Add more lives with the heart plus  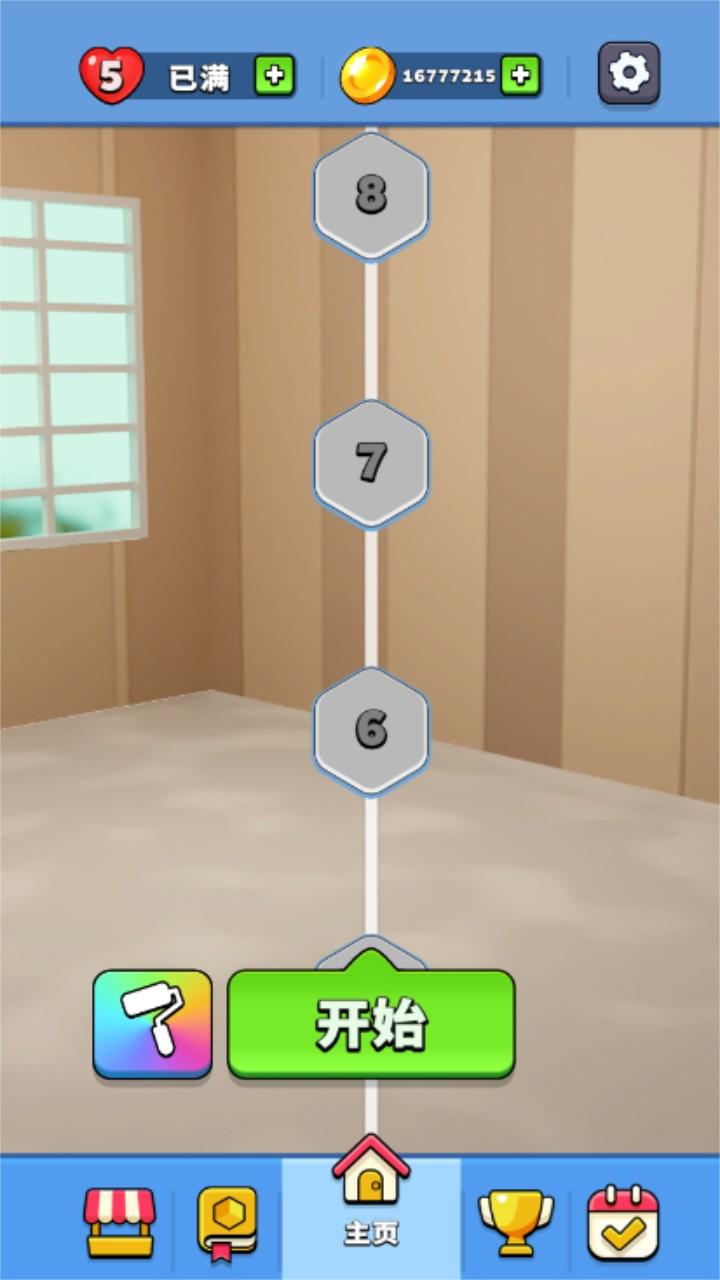[274, 75]
